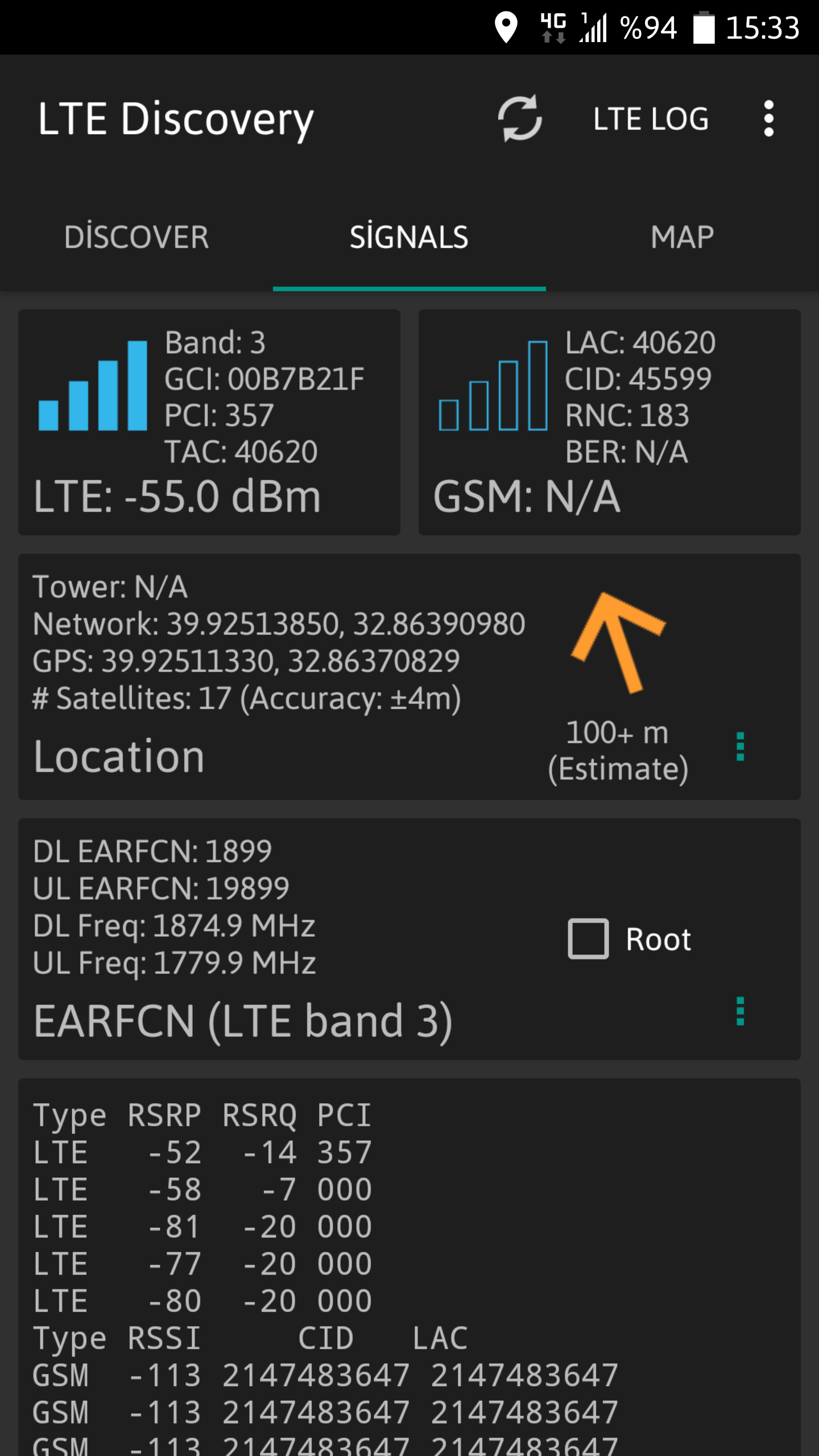Open the LTE signal strength card

209,422
